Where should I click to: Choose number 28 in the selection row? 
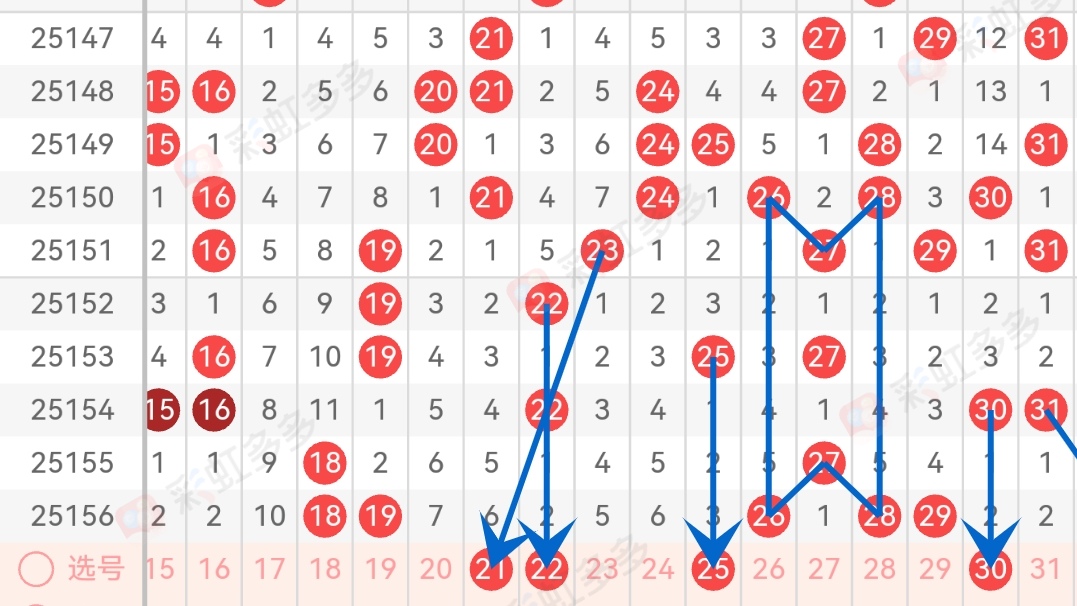coord(879,569)
